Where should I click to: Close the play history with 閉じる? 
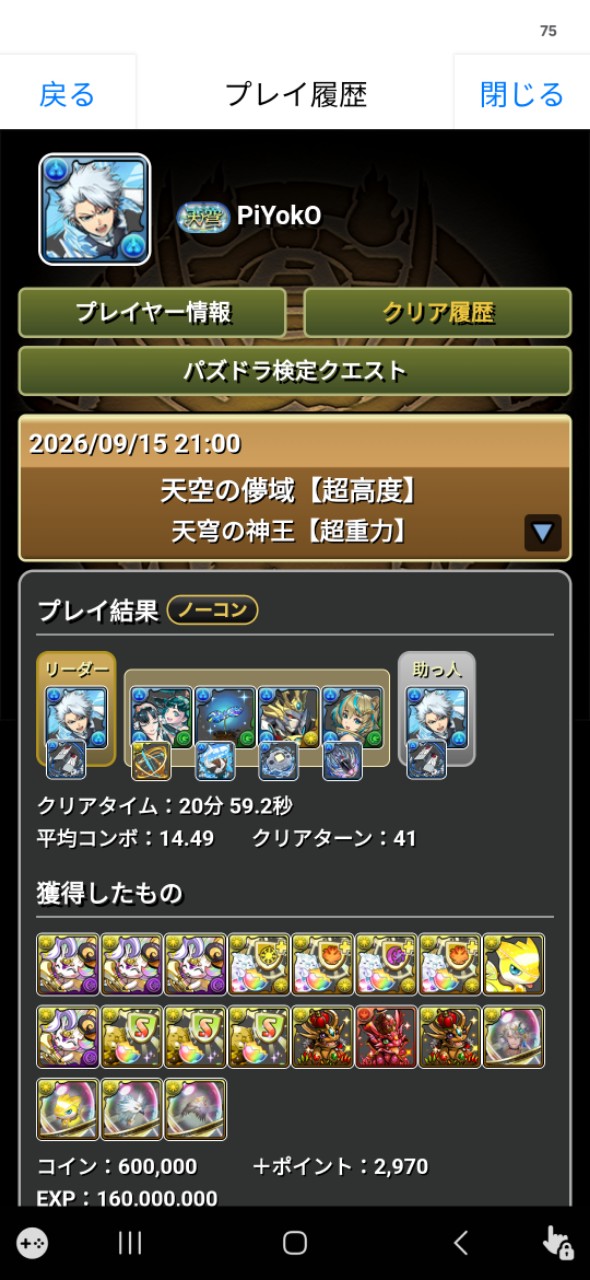coord(521,95)
